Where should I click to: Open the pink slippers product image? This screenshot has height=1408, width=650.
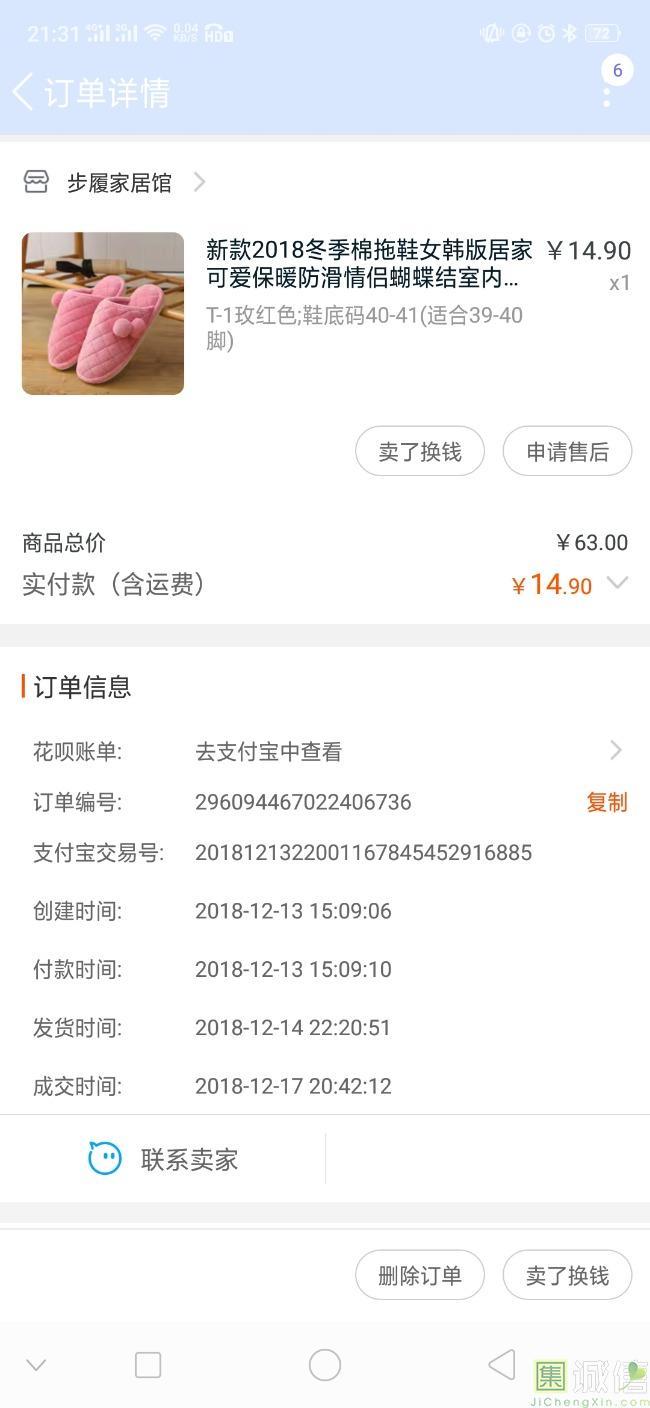click(x=103, y=314)
